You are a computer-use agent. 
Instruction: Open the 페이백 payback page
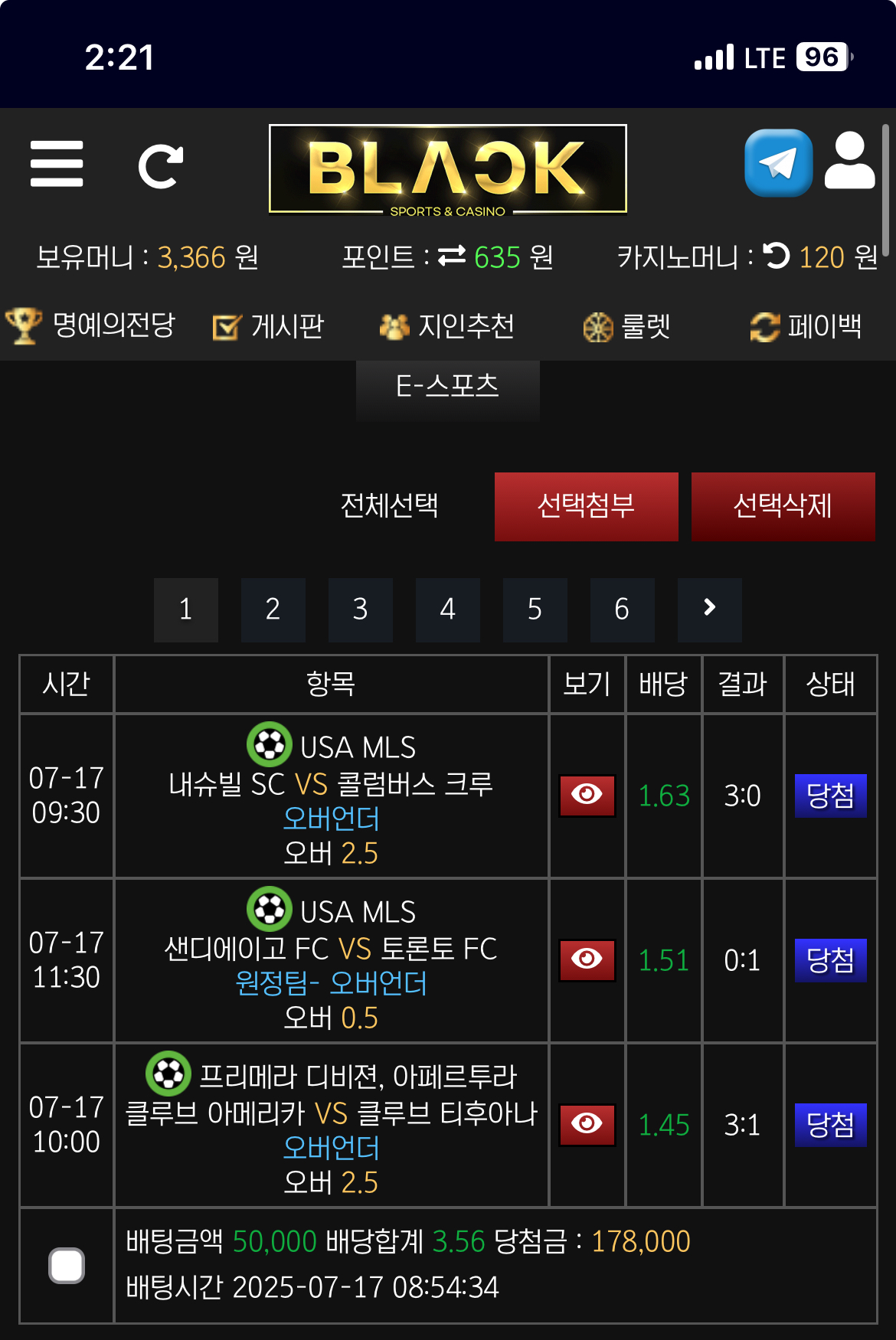pos(806,327)
